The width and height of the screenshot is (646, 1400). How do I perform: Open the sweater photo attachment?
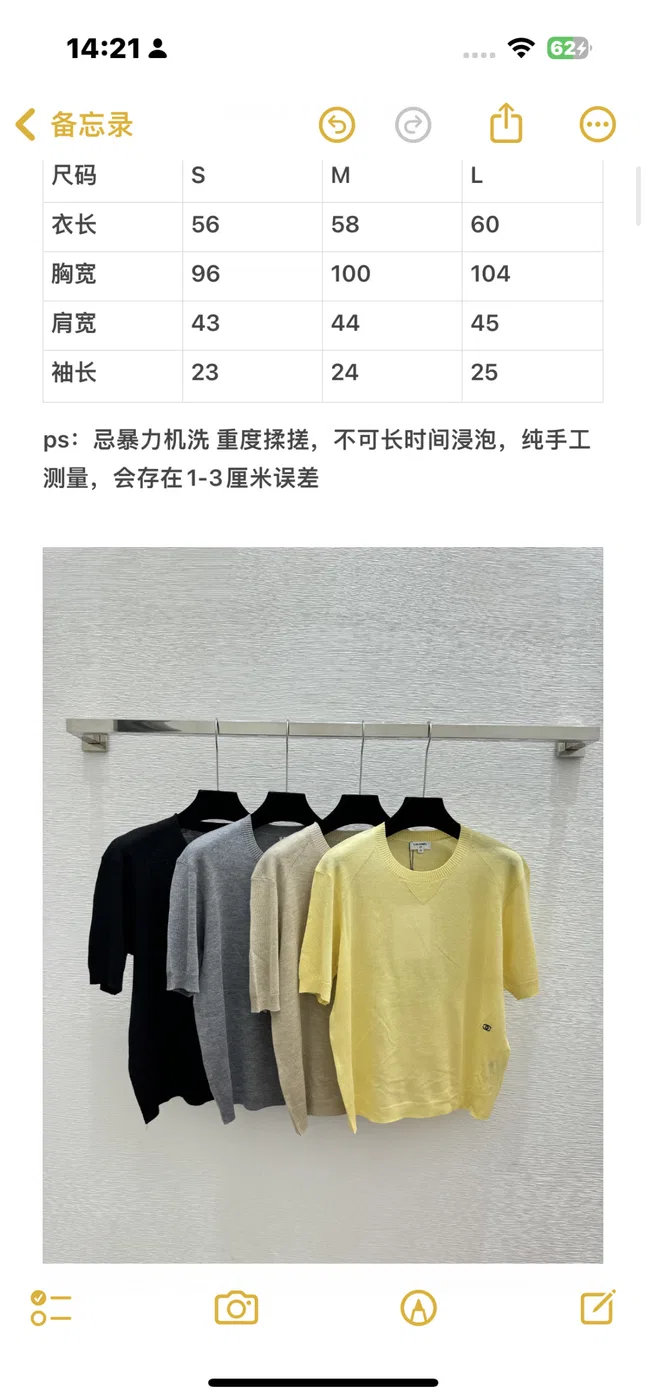coord(323,905)
